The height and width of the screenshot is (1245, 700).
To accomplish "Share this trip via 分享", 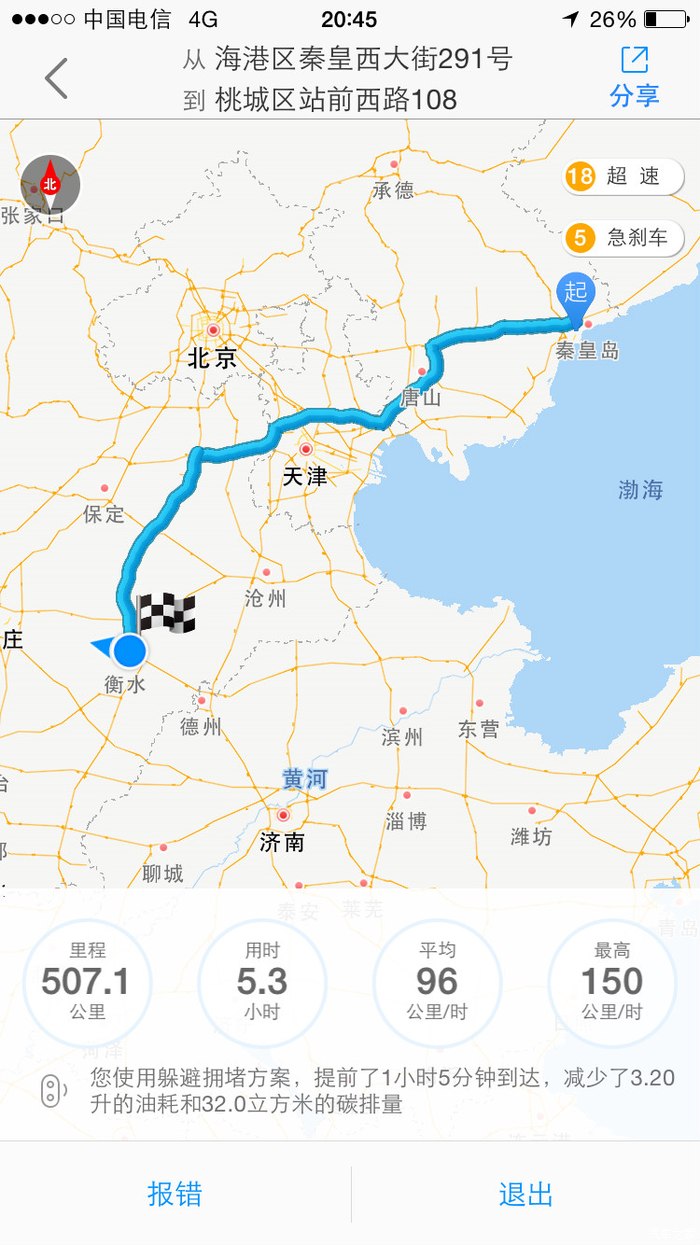I will 634,76.
